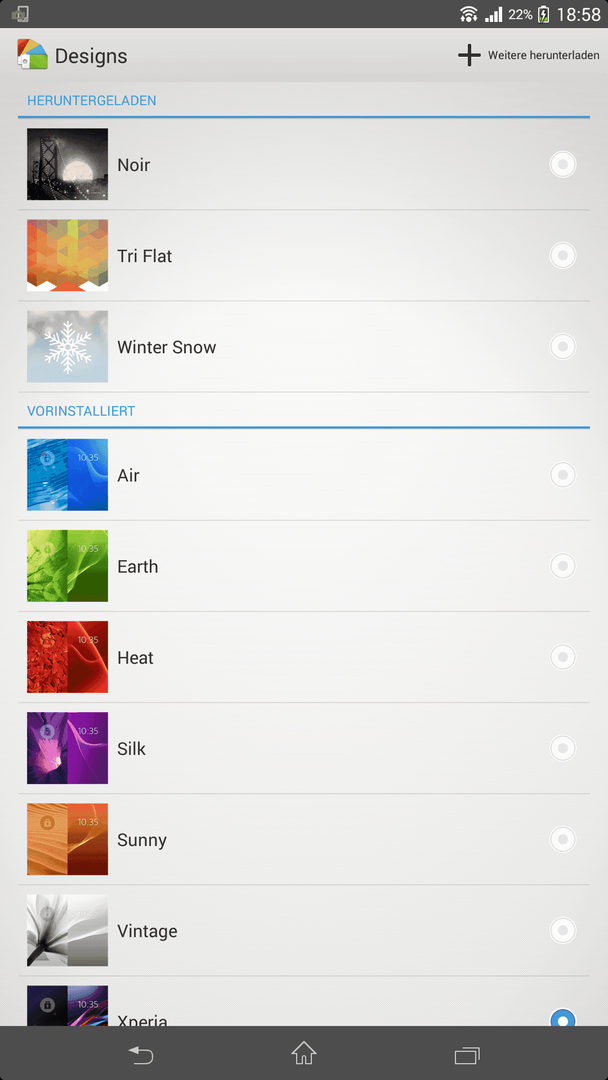Image resolution: width=608 pixels, height=1080 pixels.
Task: Choose the Silk theme
Action: tap(304, 748)
